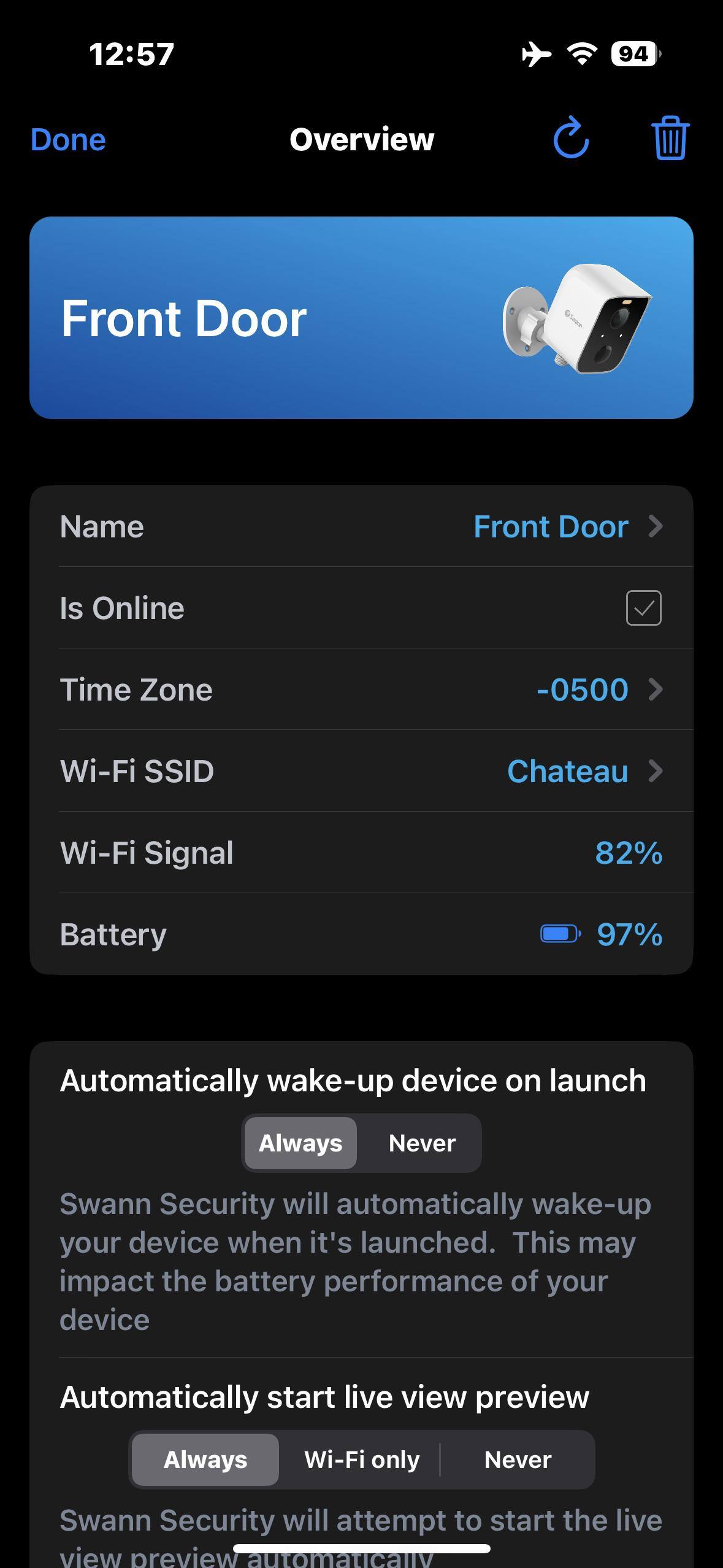Tap Done to close the overview

tap(68, 140)
